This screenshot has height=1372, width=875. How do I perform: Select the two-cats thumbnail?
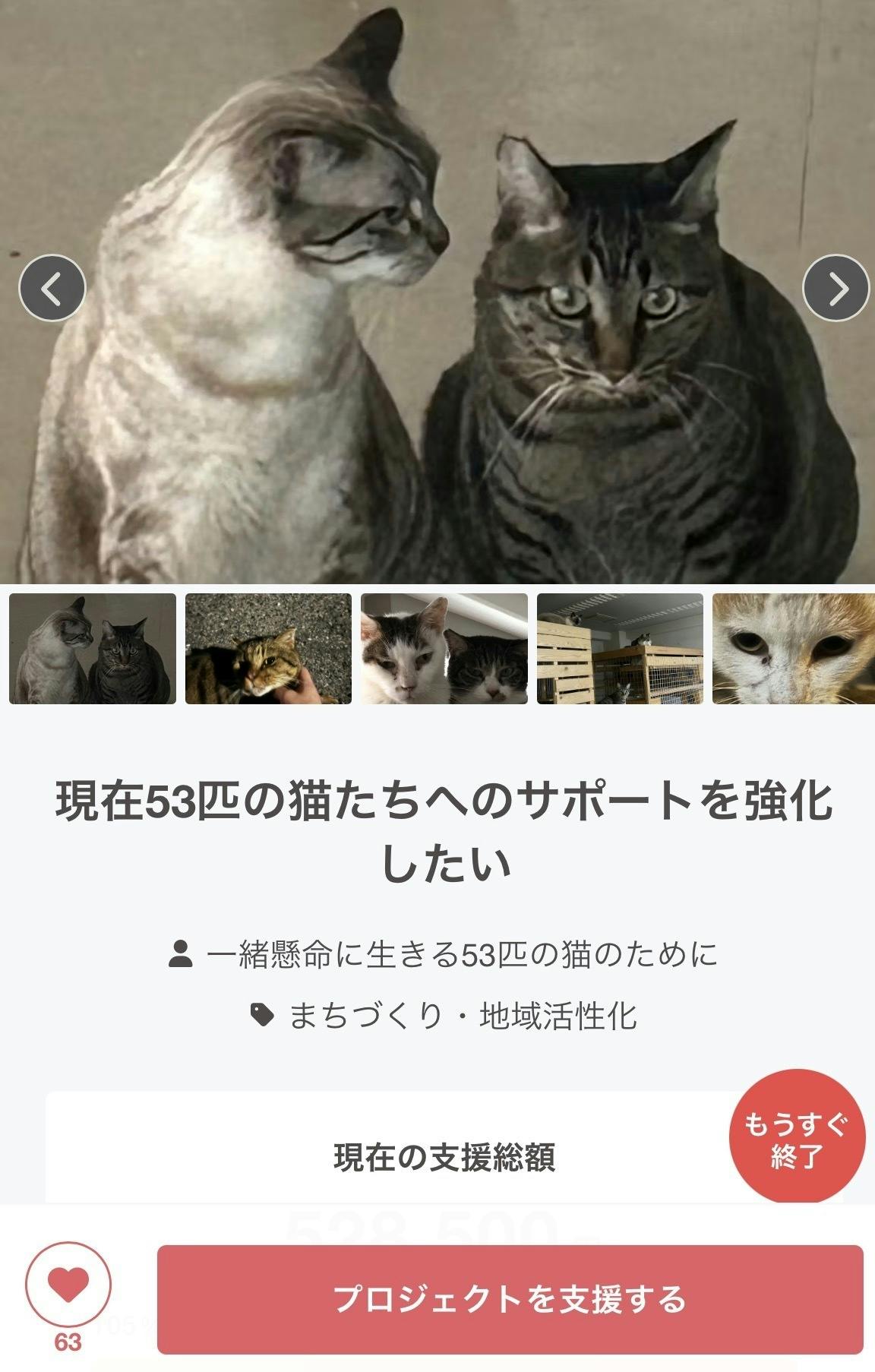point(93,649)
